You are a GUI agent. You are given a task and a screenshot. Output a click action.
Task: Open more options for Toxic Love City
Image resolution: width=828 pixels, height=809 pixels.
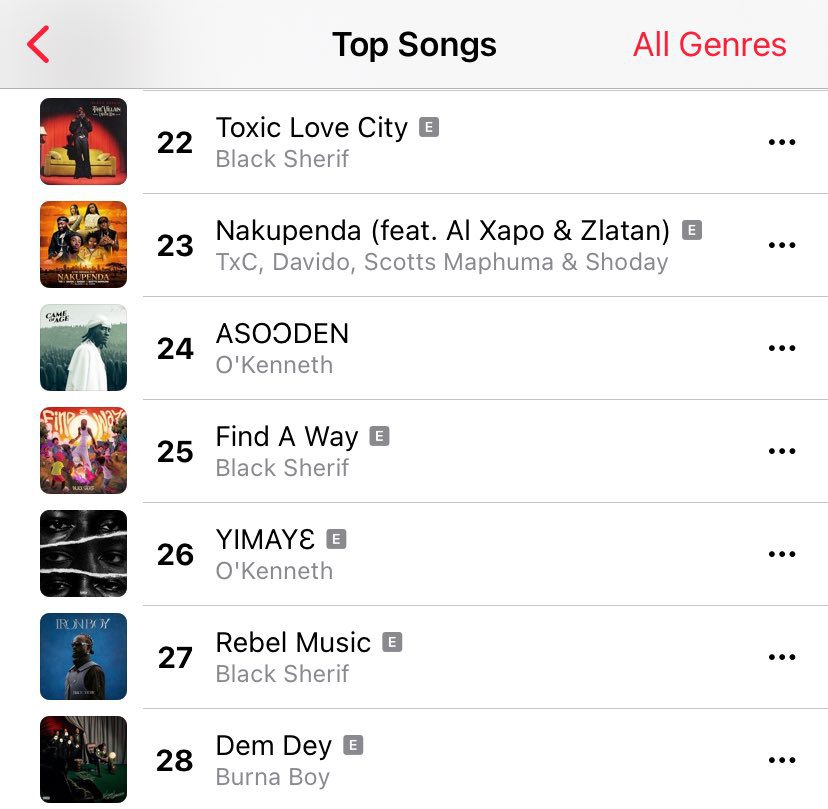coord(782,142)
